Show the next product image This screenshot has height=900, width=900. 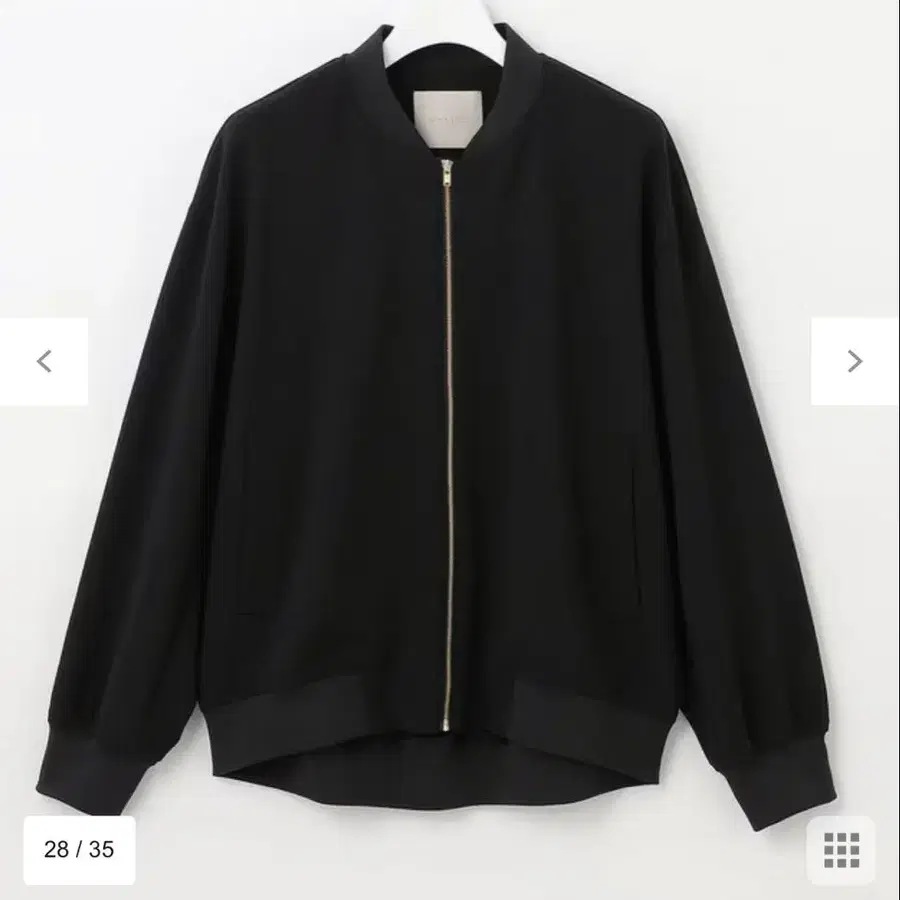pyautogui.click(x=854, y=361)
